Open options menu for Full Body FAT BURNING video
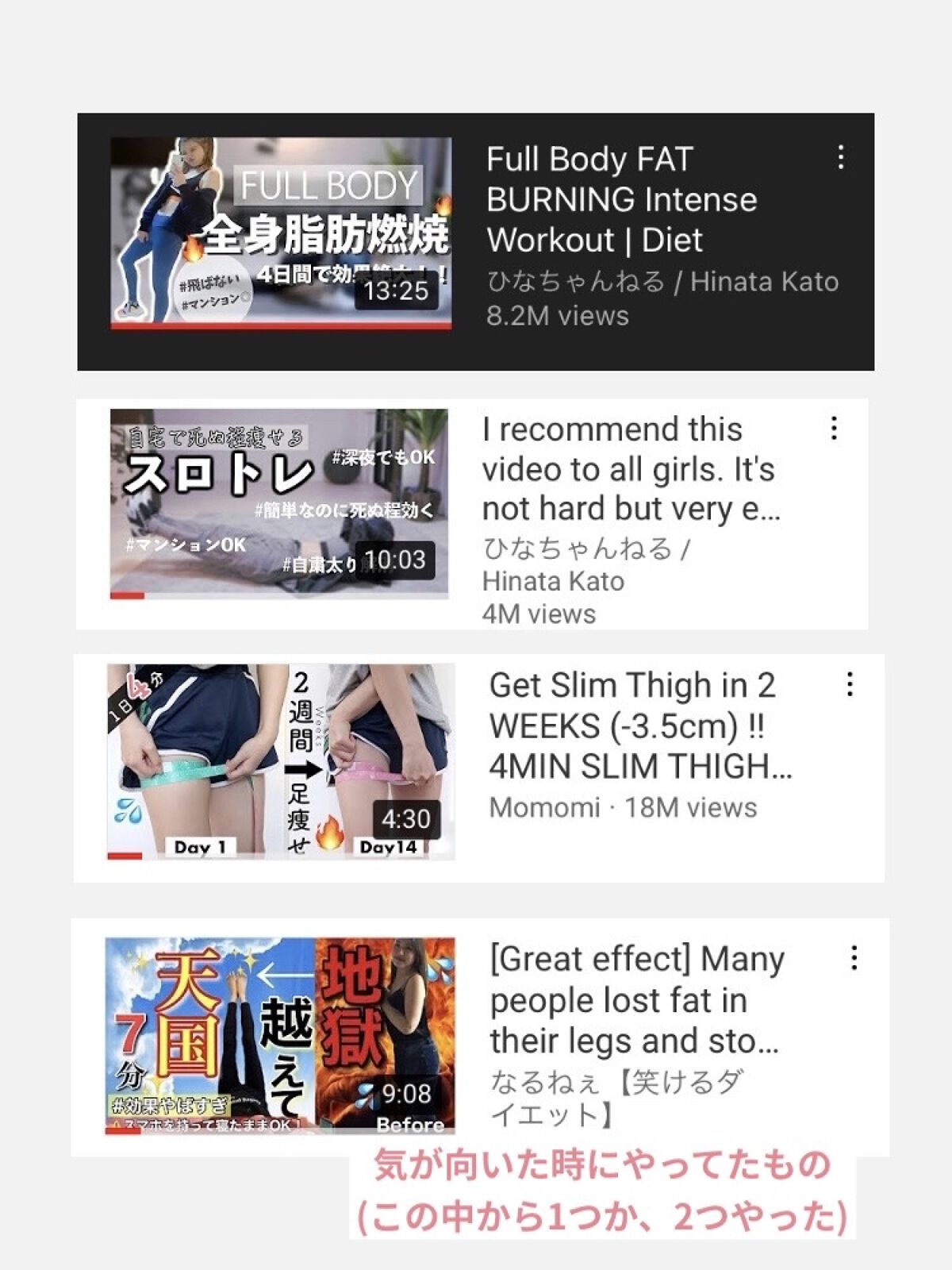This screenshot has height=1270, width=952. (x=840, y=159)
